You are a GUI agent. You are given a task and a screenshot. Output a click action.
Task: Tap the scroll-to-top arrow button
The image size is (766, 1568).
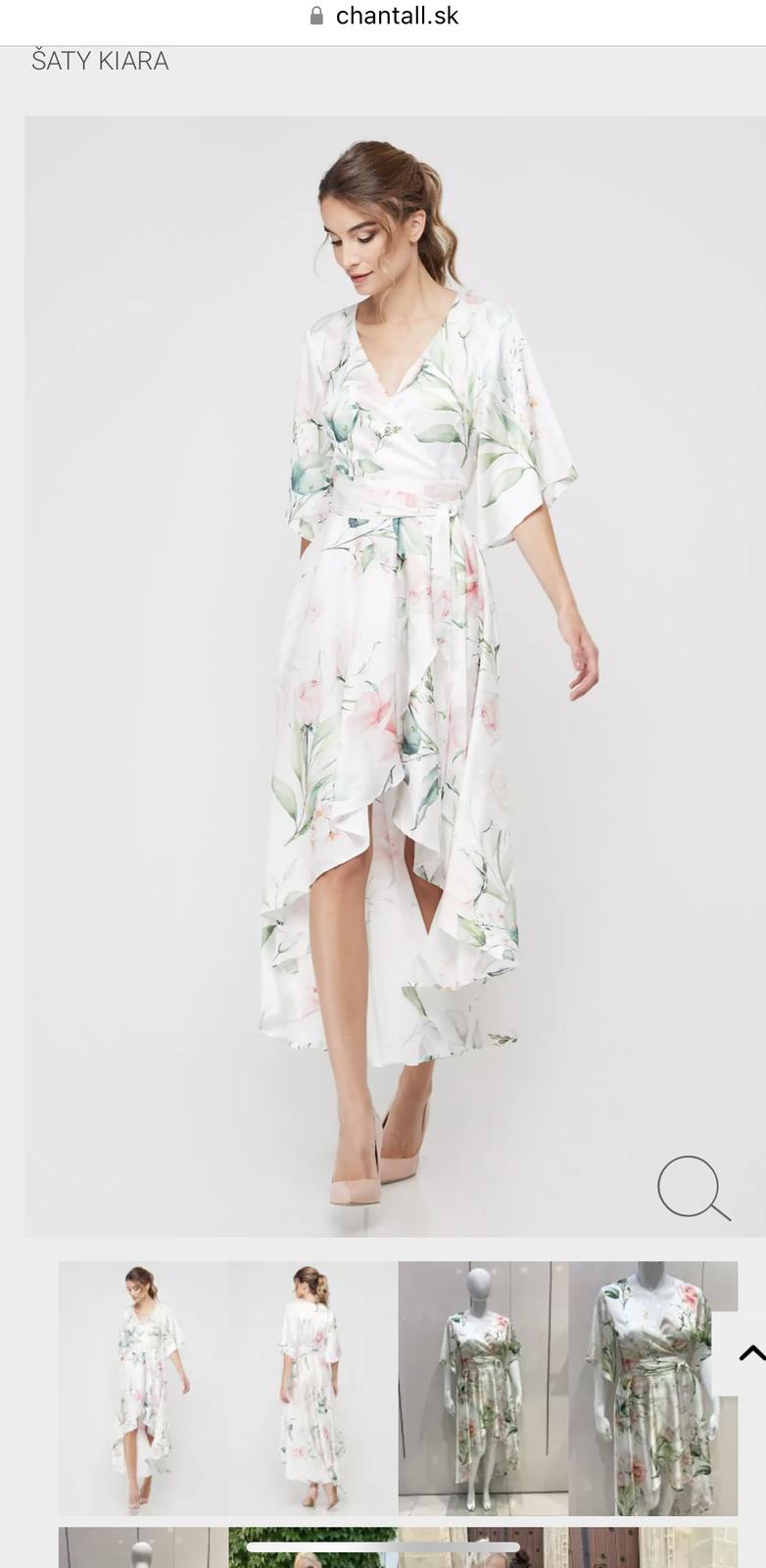pos(750,1353)
